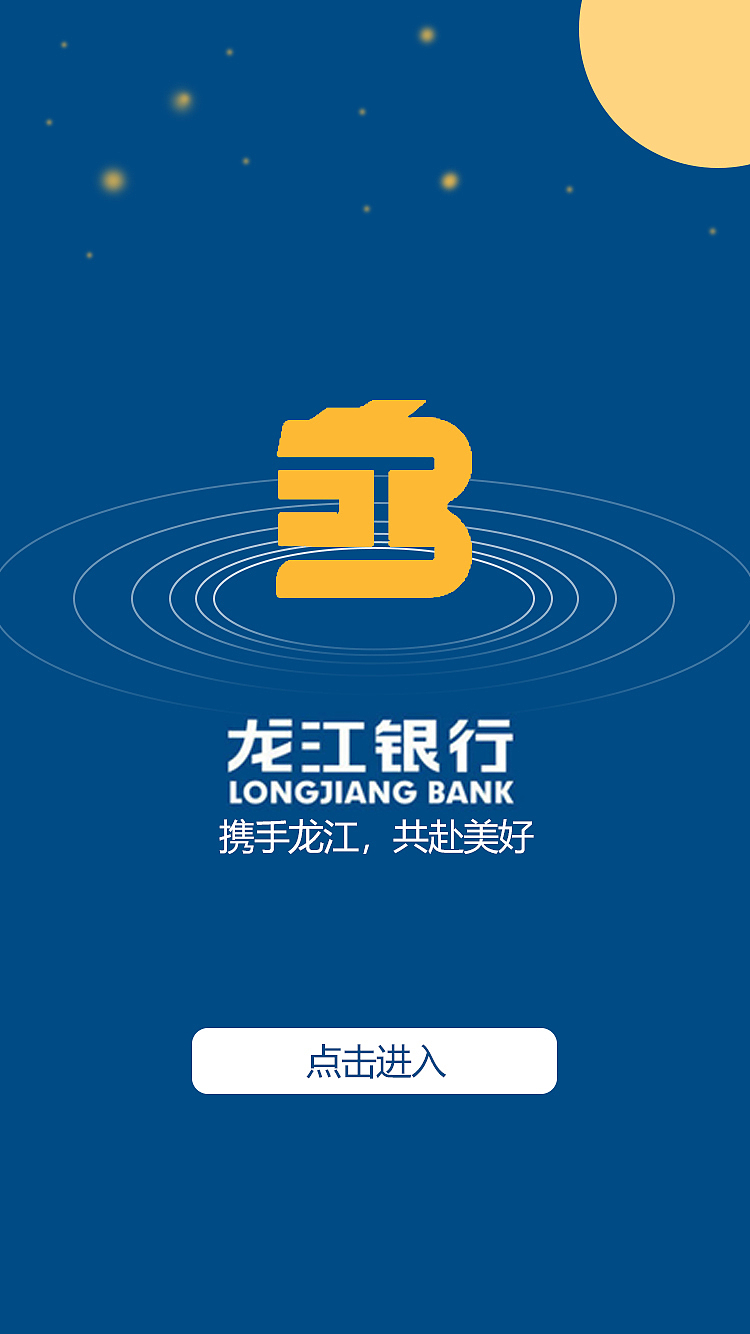Tap the blue background below the slogan
This screenshot has height=1334, width=750.
coord(375,930)
